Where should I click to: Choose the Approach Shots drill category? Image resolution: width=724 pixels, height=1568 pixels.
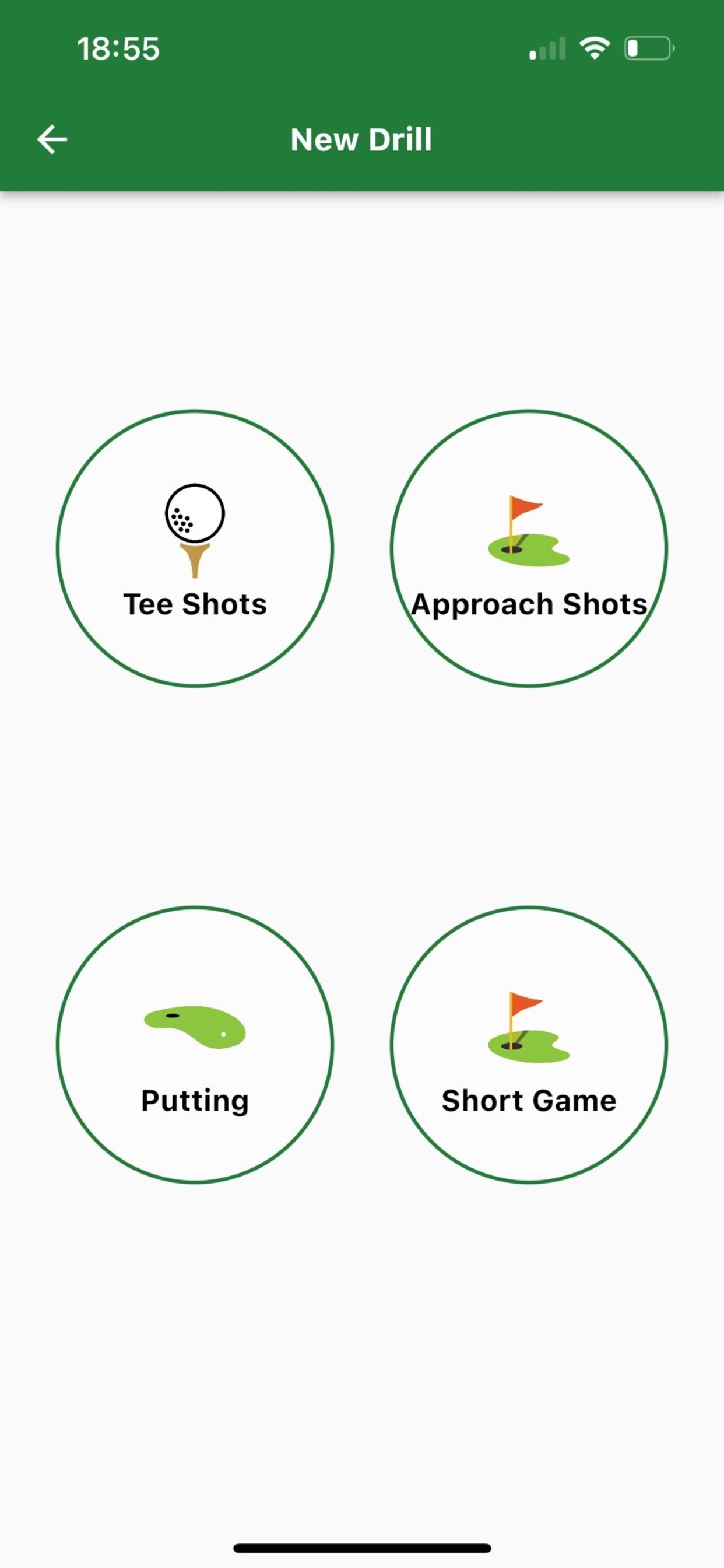tap(529, 548)
